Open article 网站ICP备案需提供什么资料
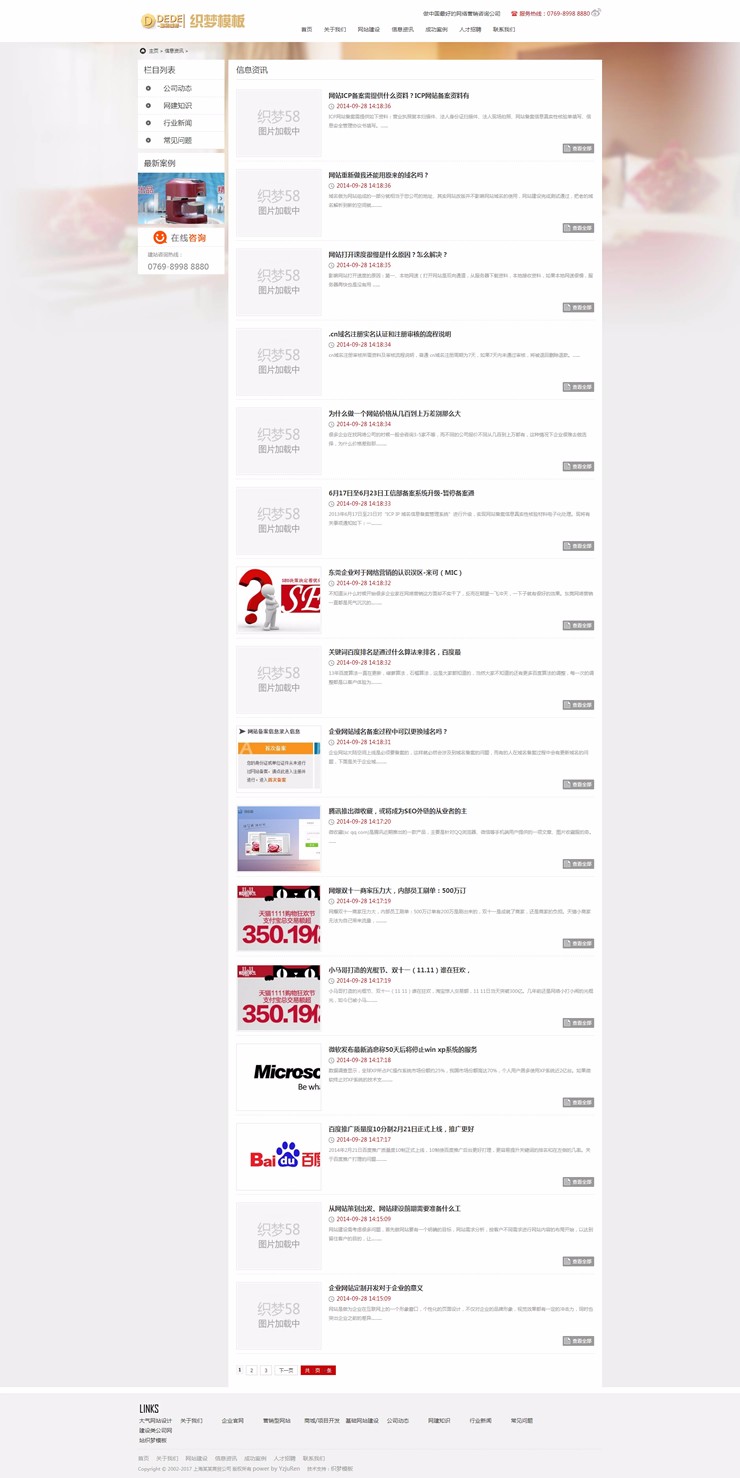This screenshot has width=740, height=1478. [x=398, y=96]
